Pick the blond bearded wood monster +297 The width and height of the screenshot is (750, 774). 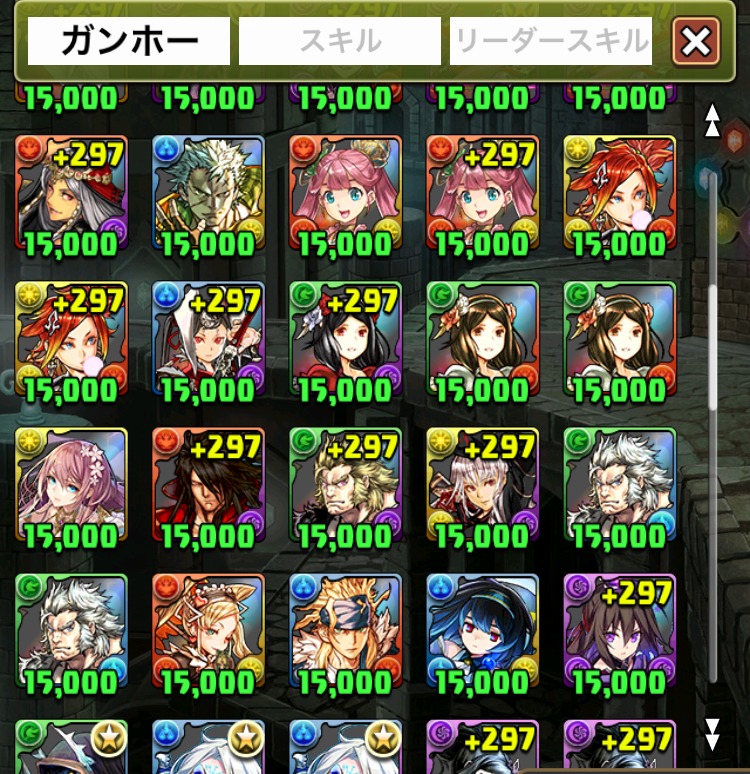345,482
